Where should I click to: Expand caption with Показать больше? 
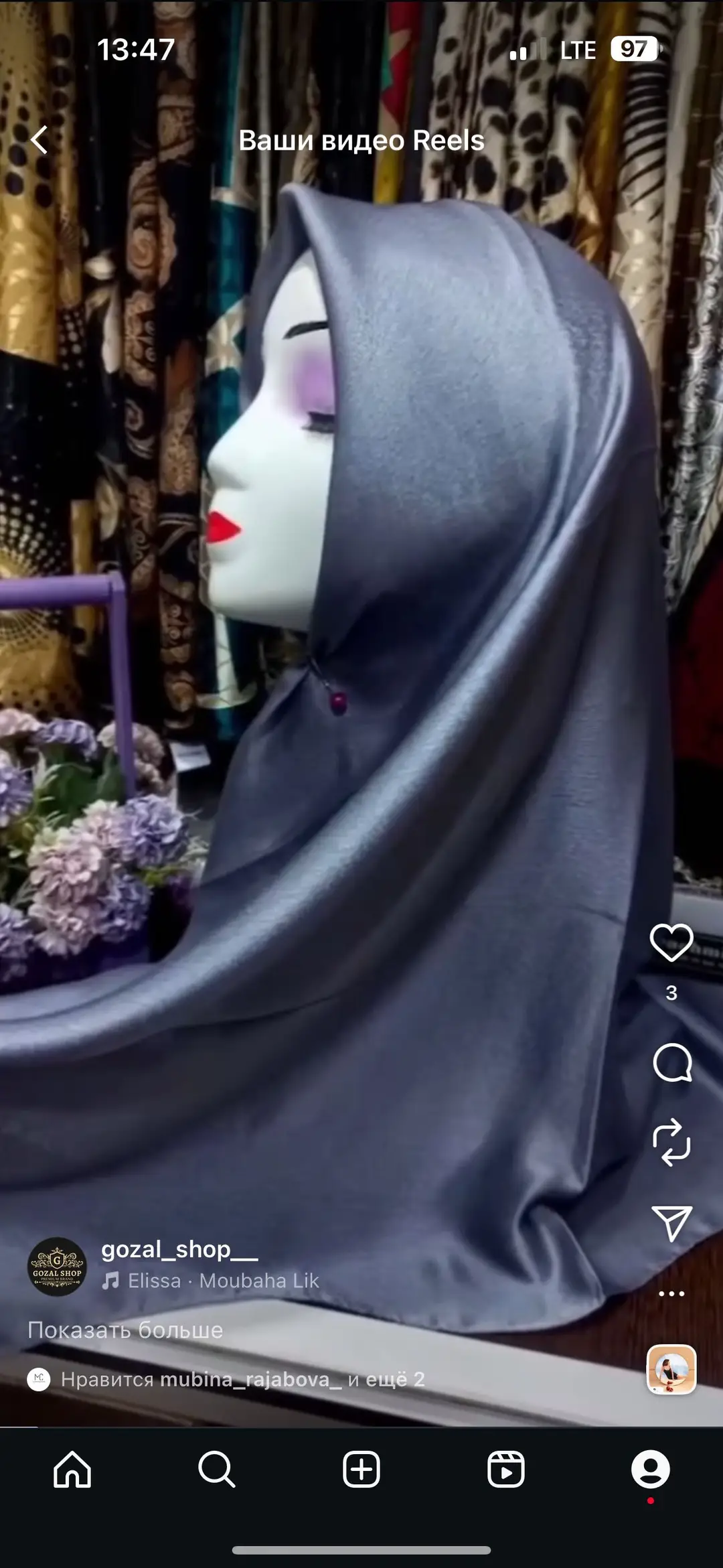pyautogui.click(x=125, y=1330)
